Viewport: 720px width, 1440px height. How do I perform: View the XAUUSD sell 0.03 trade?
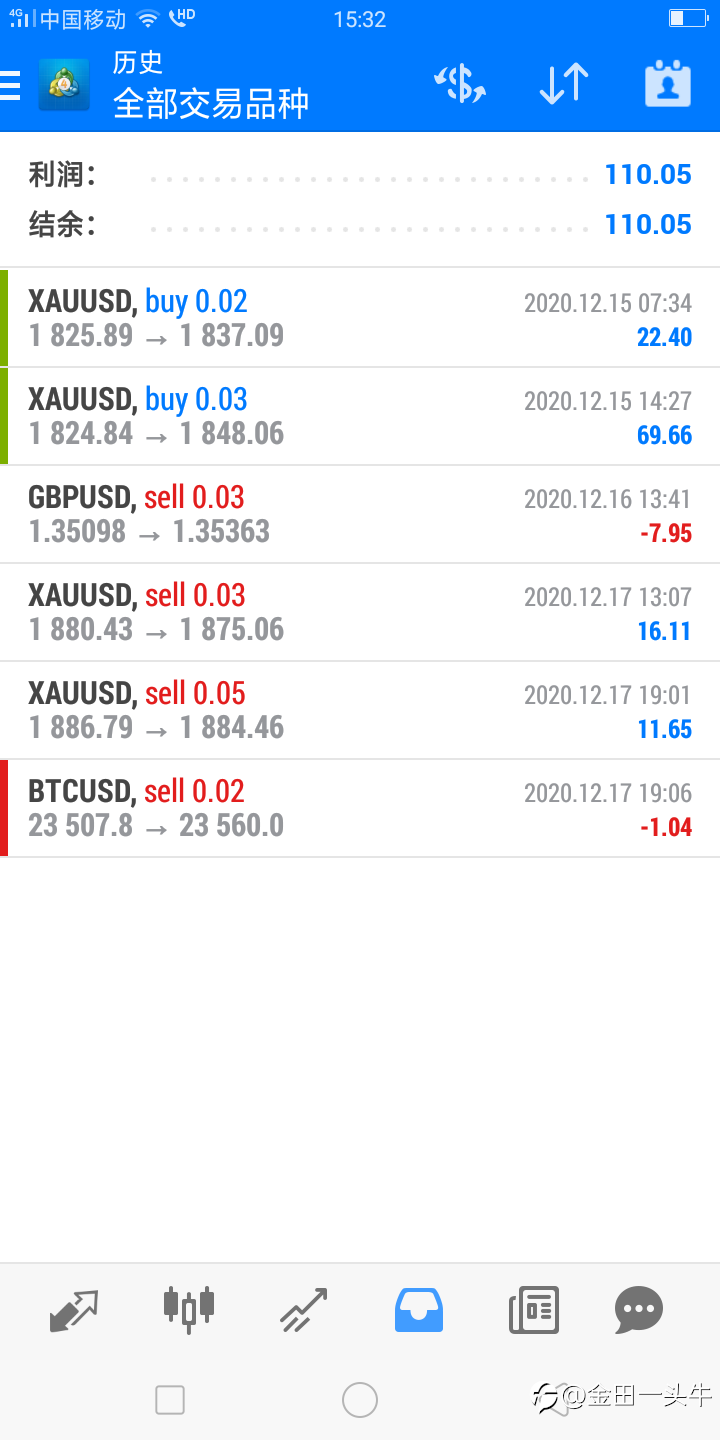(x=360, y=612)
